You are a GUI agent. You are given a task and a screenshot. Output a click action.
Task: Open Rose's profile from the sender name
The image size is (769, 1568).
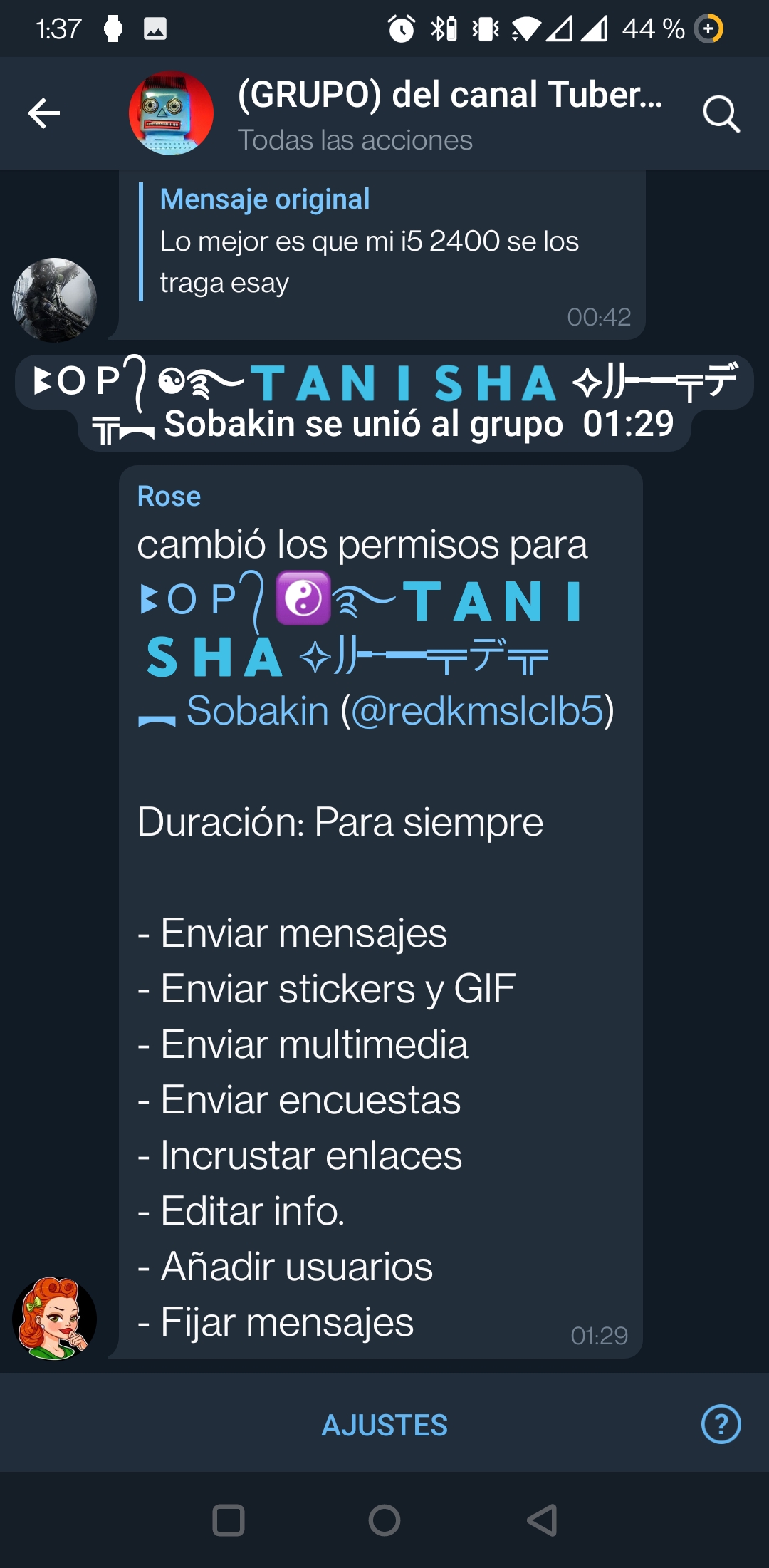[x=169, y=496]
